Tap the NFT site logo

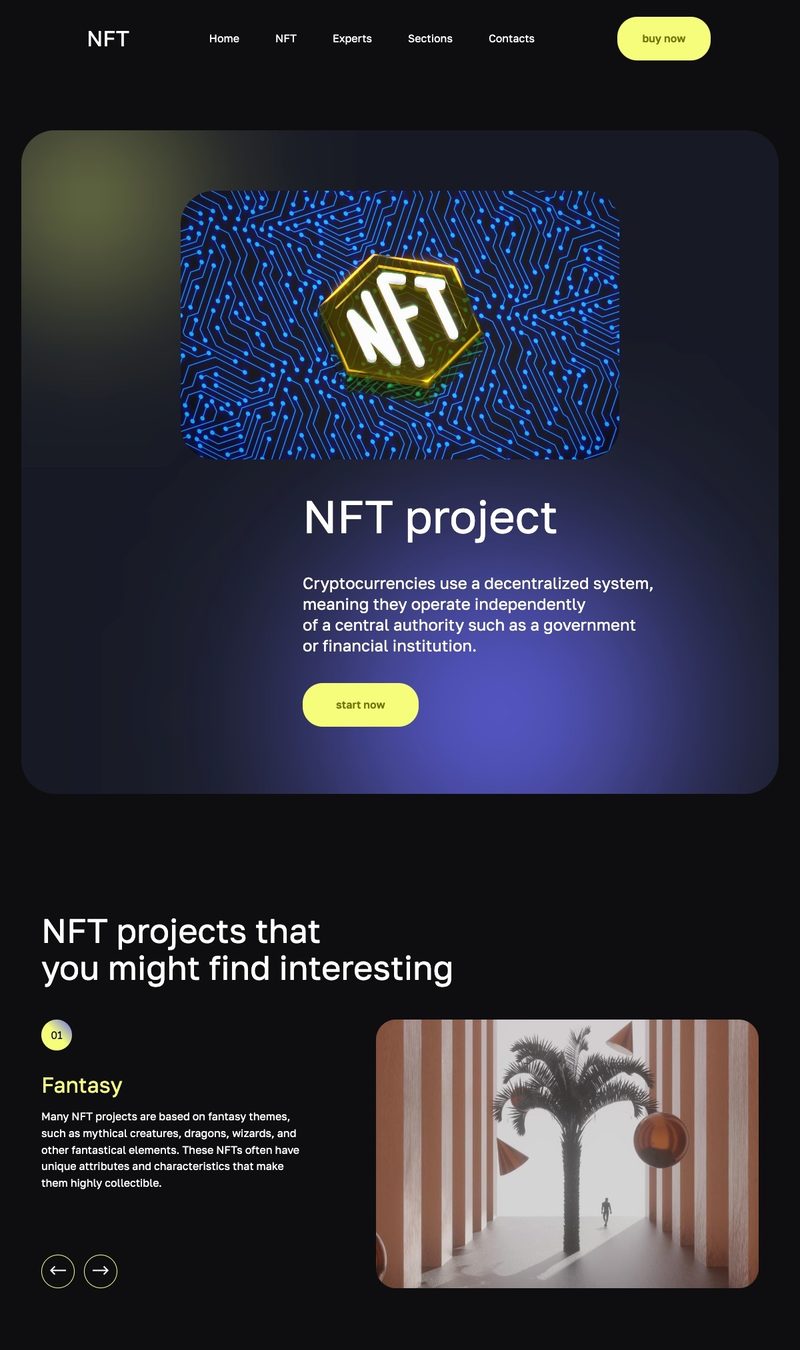coord(108,39)
